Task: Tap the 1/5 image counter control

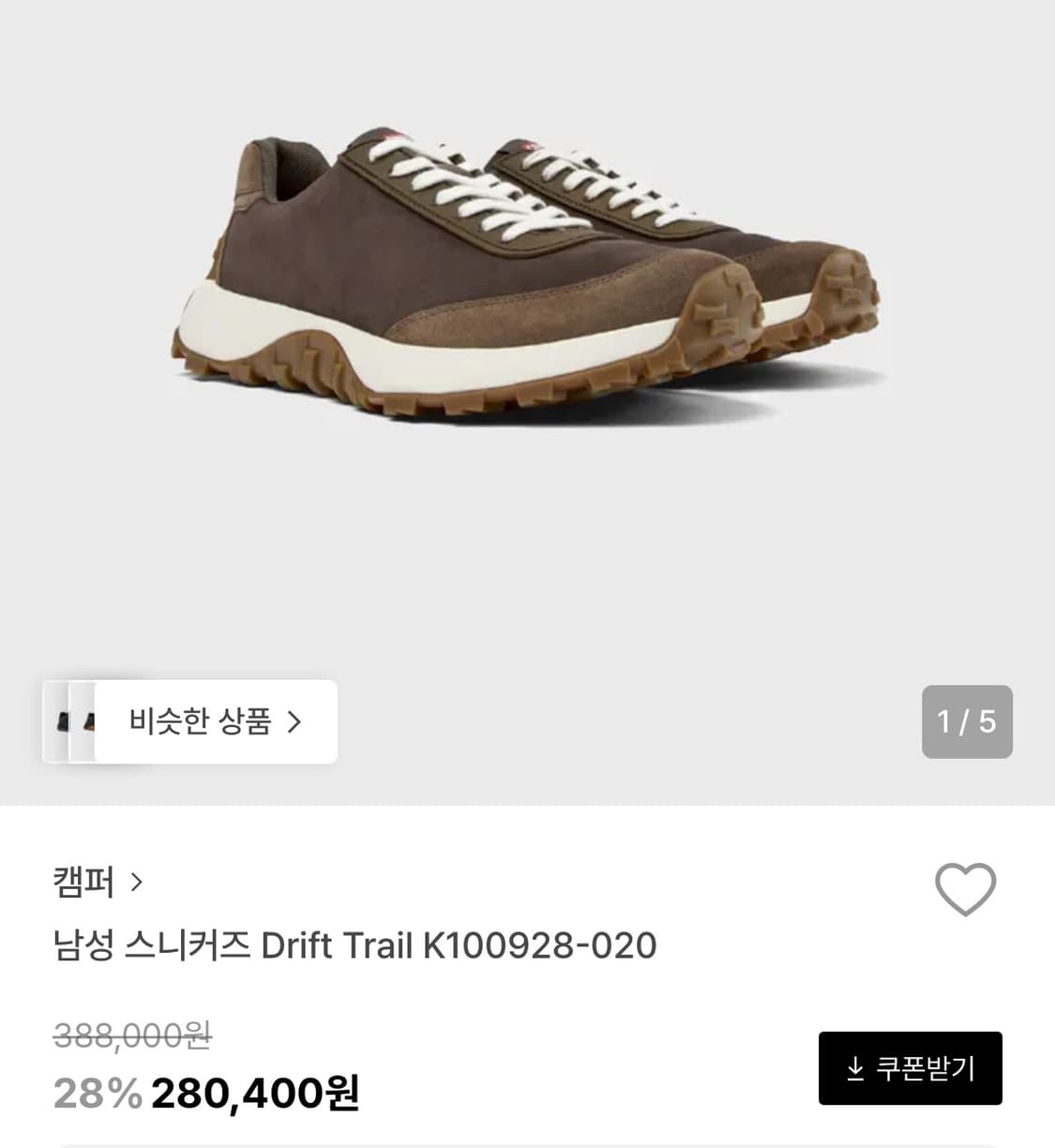Action: [967, 722]
